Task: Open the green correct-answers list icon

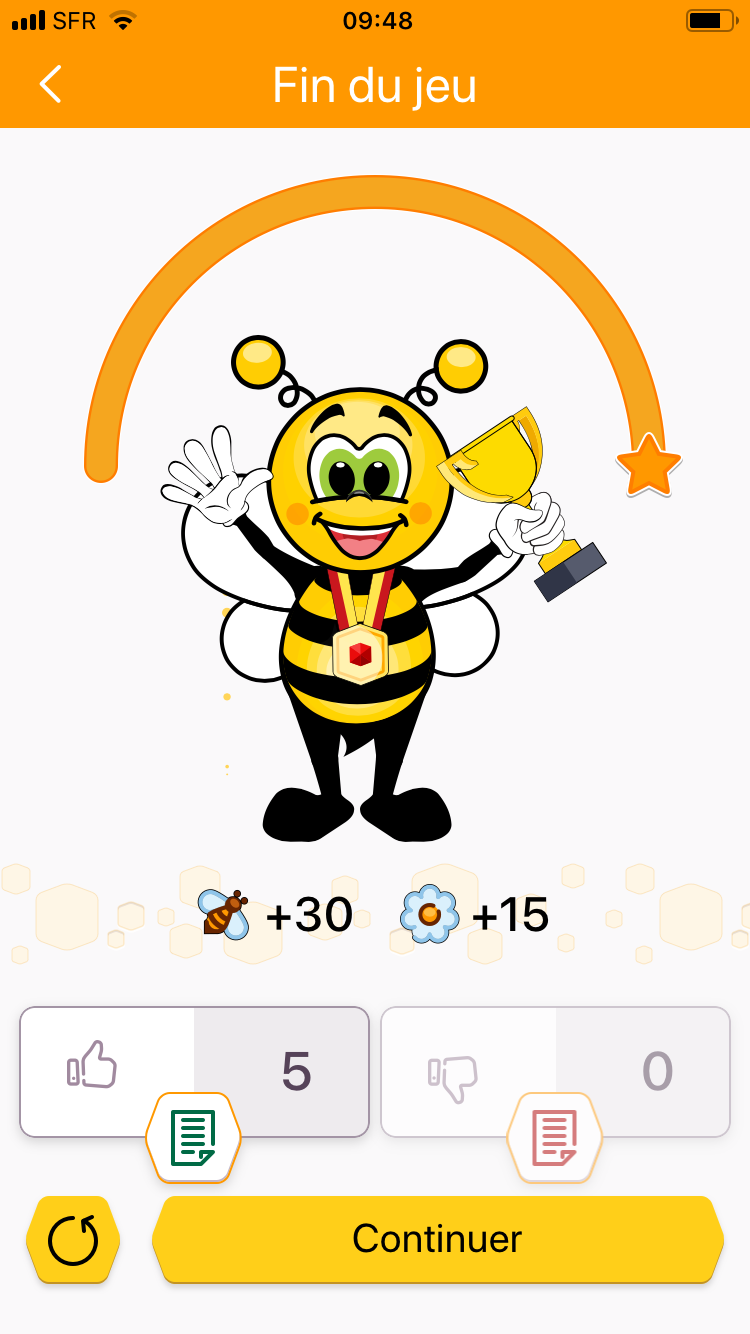Action: point(193,1138)
